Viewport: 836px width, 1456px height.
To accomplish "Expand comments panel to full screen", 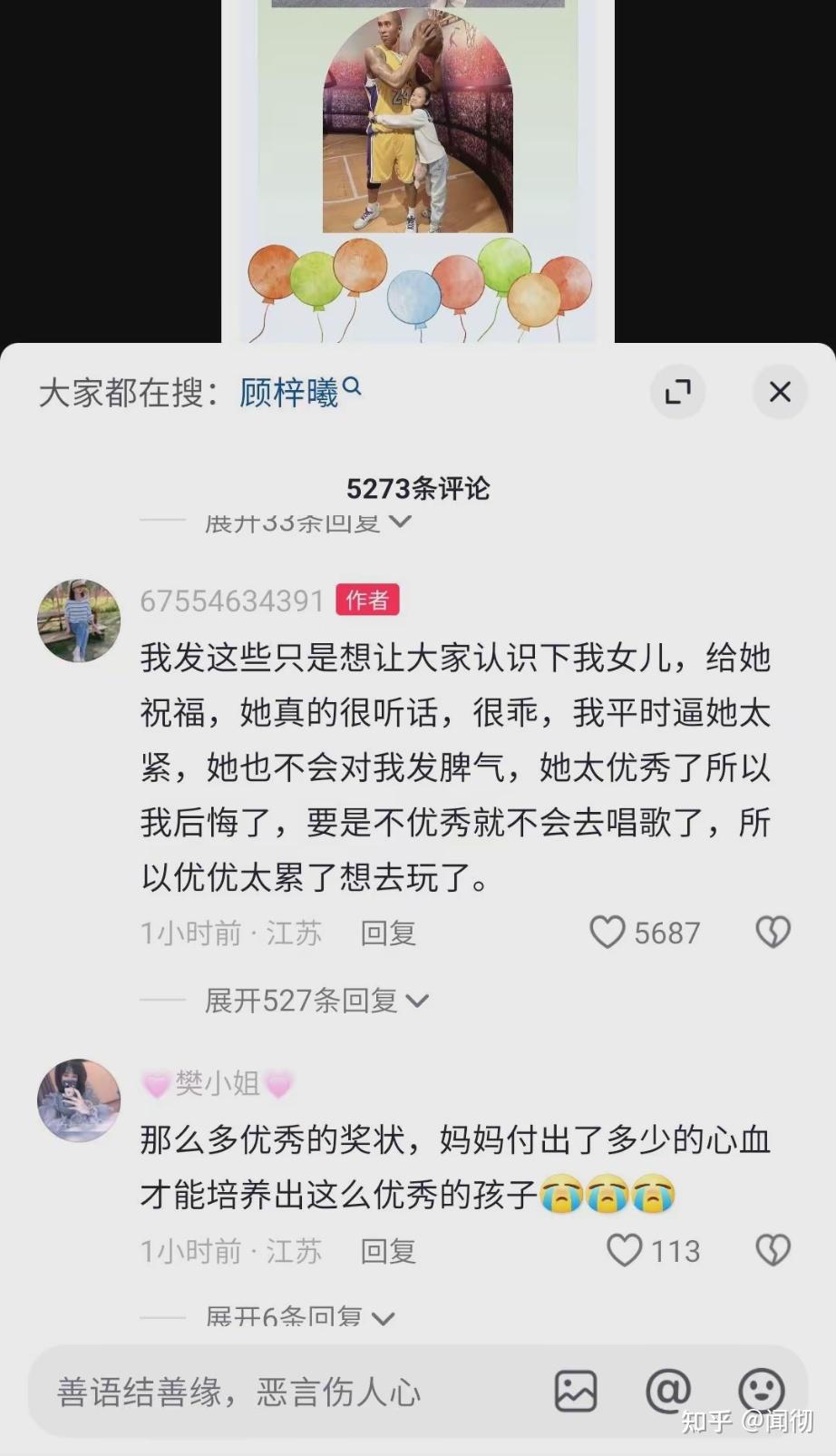I will click(x=677, y=392).
